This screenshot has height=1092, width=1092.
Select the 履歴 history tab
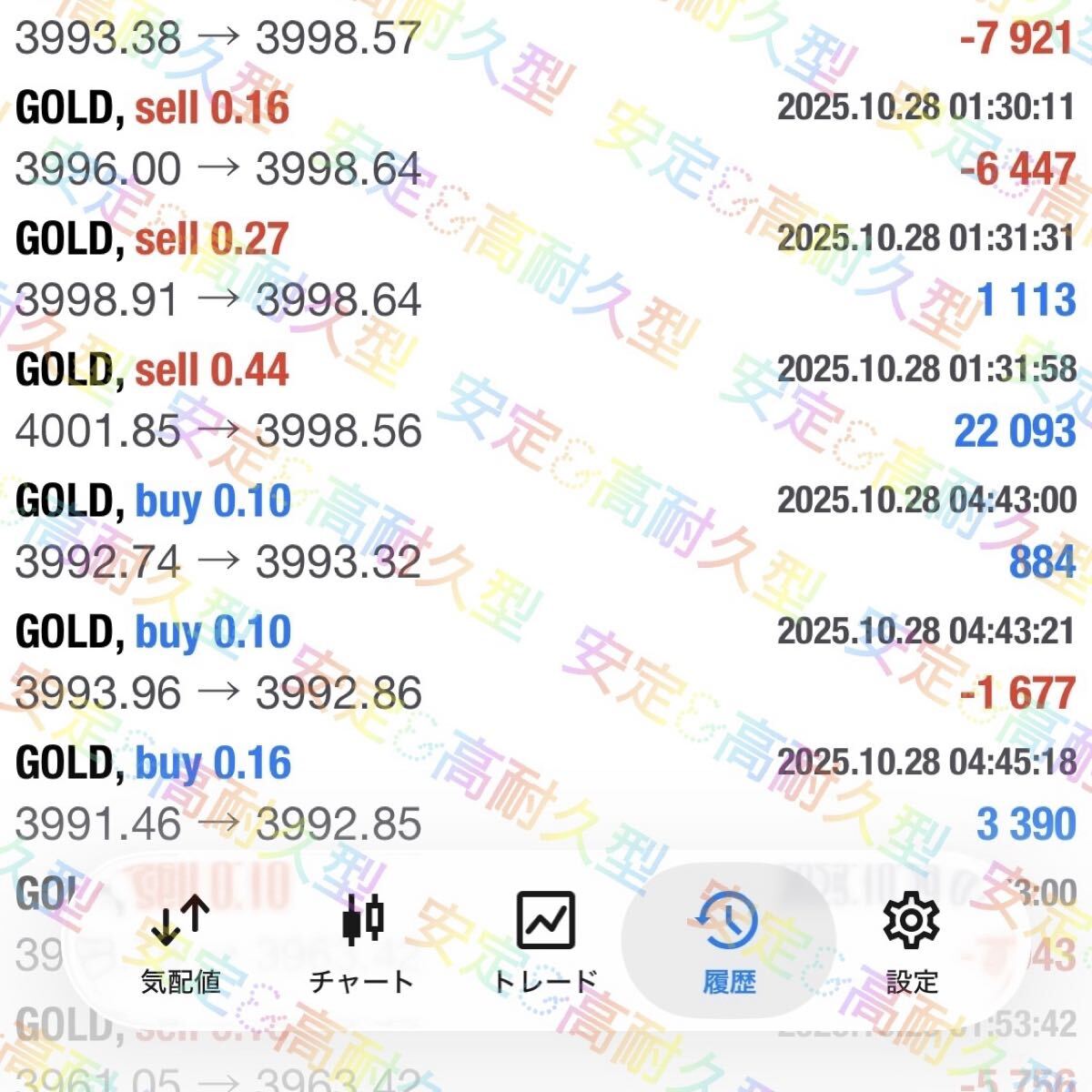[x=729, y=942]
